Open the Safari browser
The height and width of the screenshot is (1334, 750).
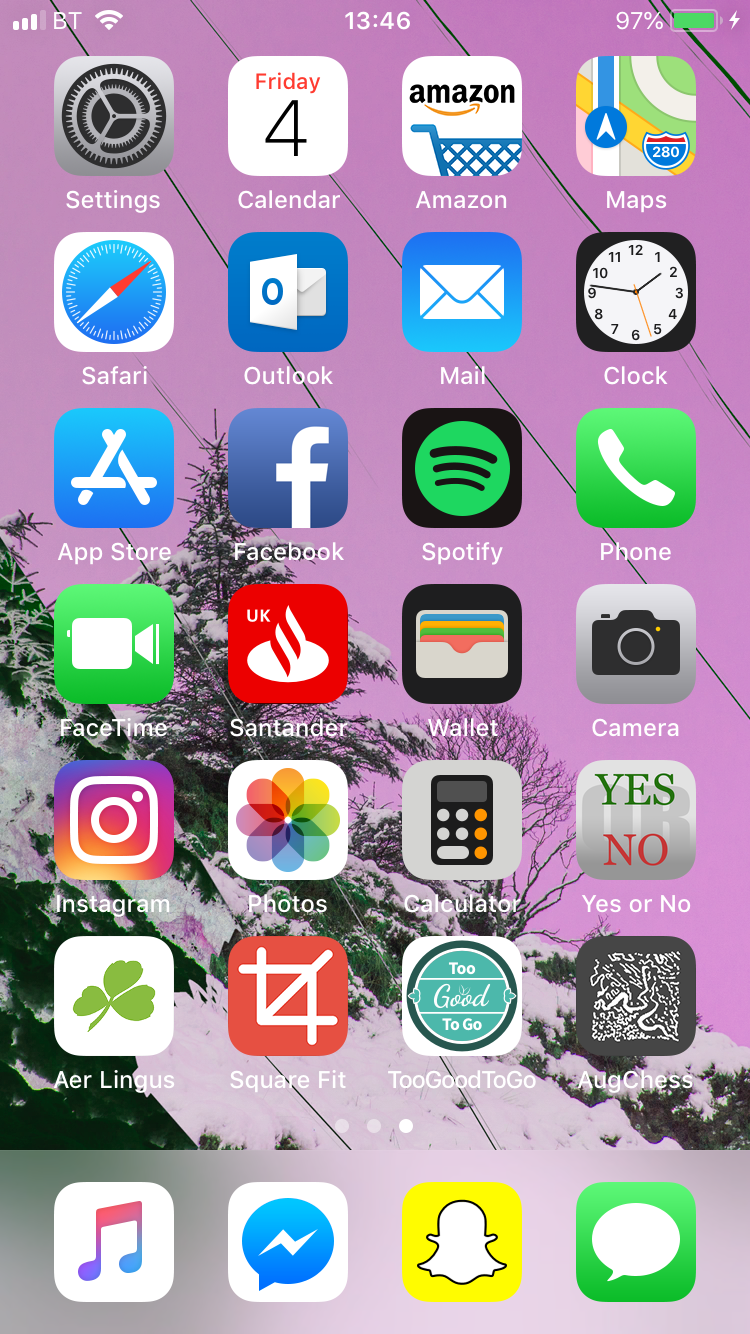tap(113, 292)
